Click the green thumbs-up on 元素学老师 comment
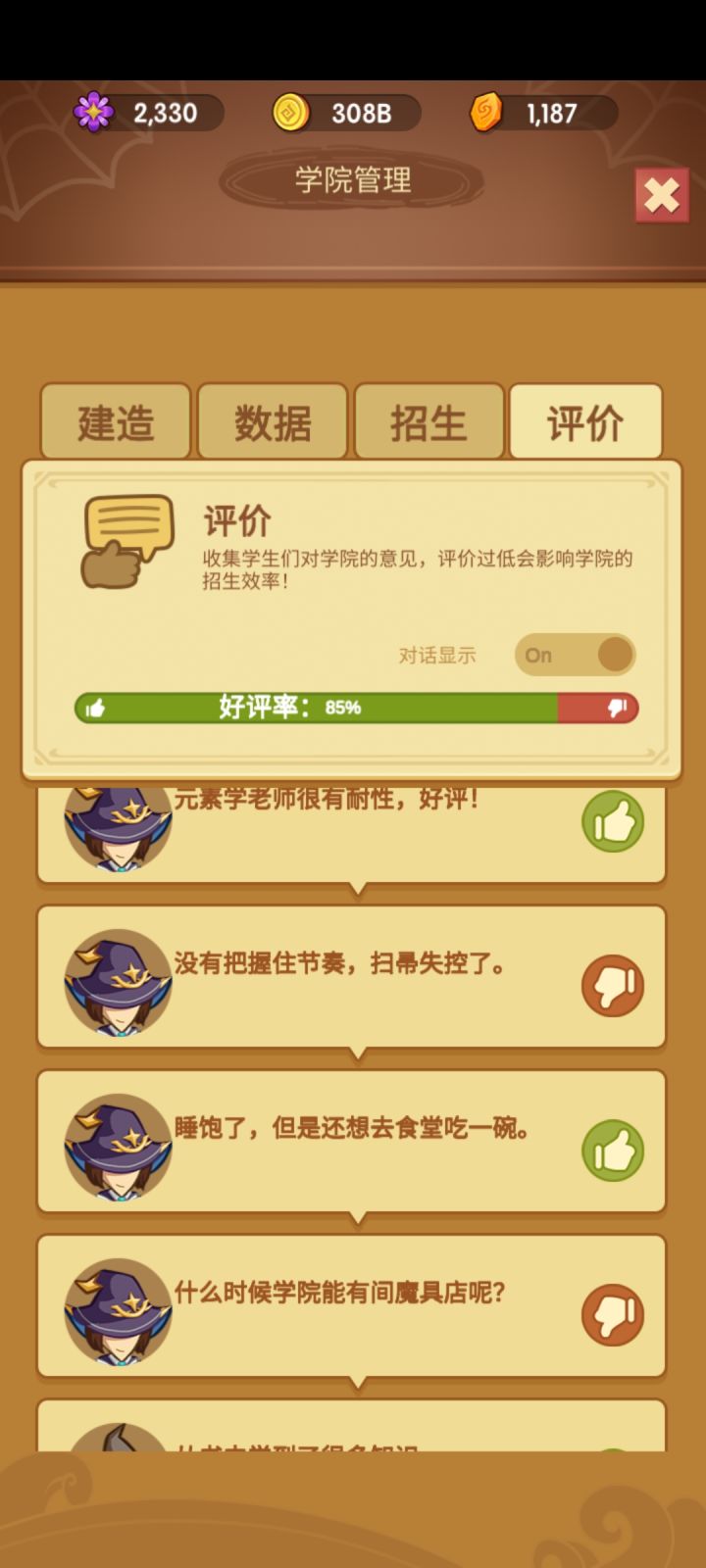 click(x=611, y=821)
